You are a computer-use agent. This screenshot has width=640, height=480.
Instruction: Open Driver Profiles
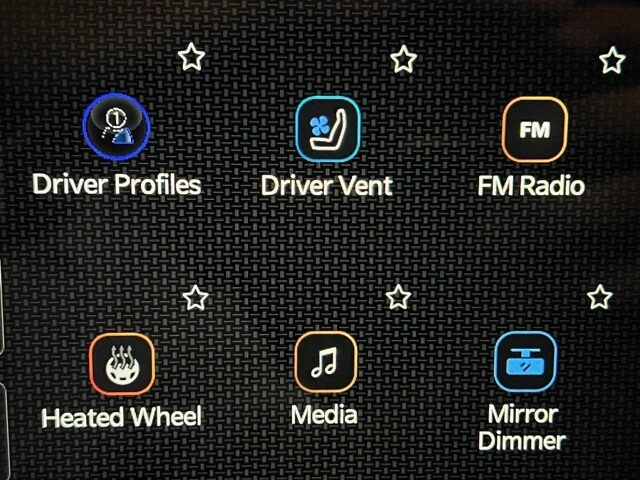tap(116, 128)
